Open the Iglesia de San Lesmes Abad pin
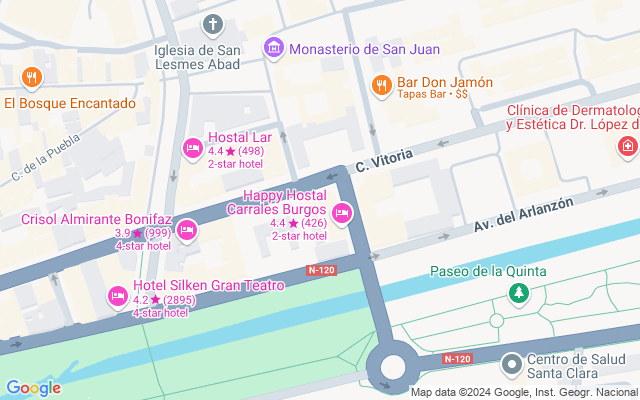Viewport: 640px width, 400px height. 213,25
